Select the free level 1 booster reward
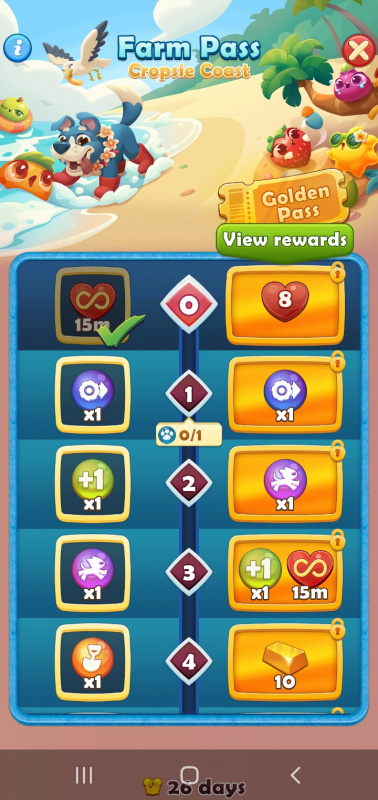Viewport: 378px width, 800px height. click(x=92, y=394)
